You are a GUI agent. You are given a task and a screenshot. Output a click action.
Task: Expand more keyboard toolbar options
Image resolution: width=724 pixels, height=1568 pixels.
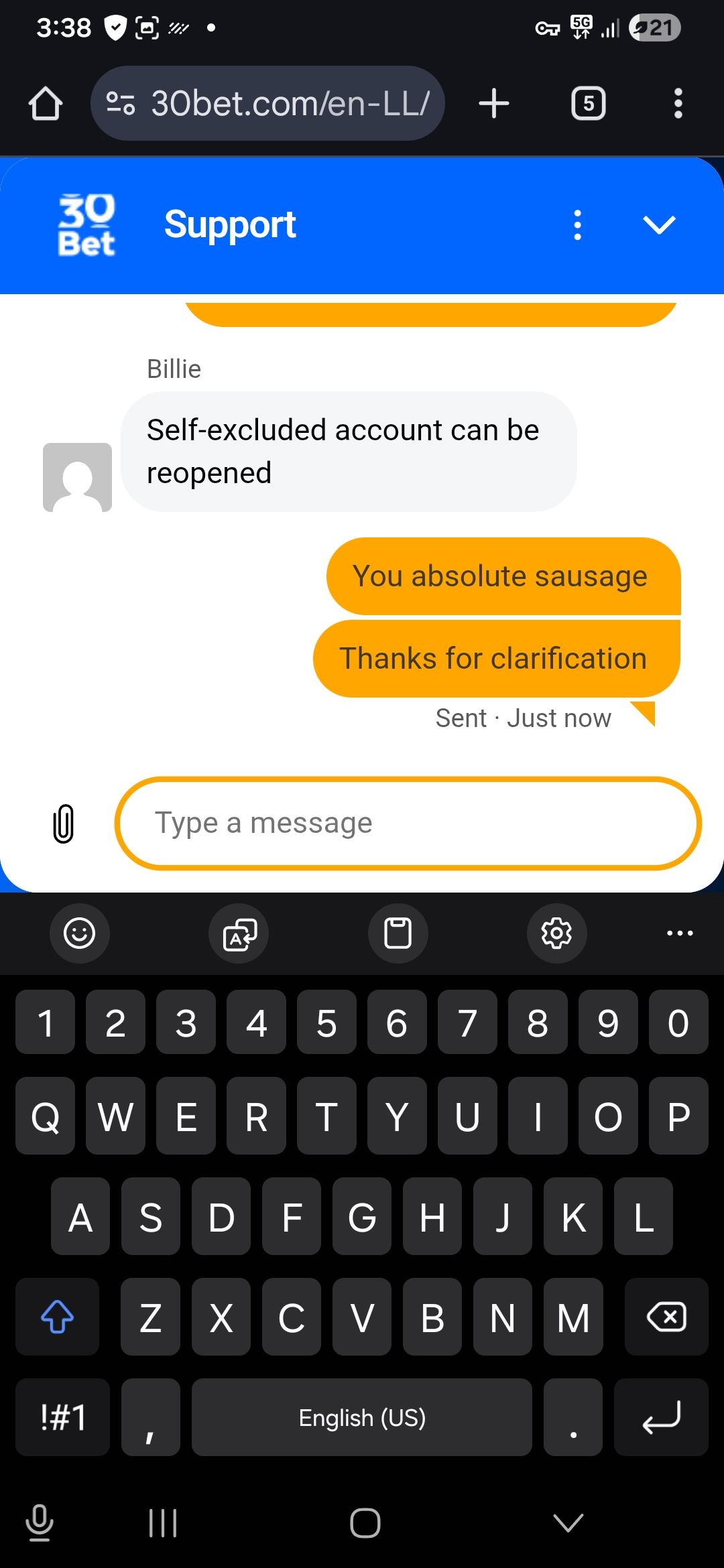point(680,933)
